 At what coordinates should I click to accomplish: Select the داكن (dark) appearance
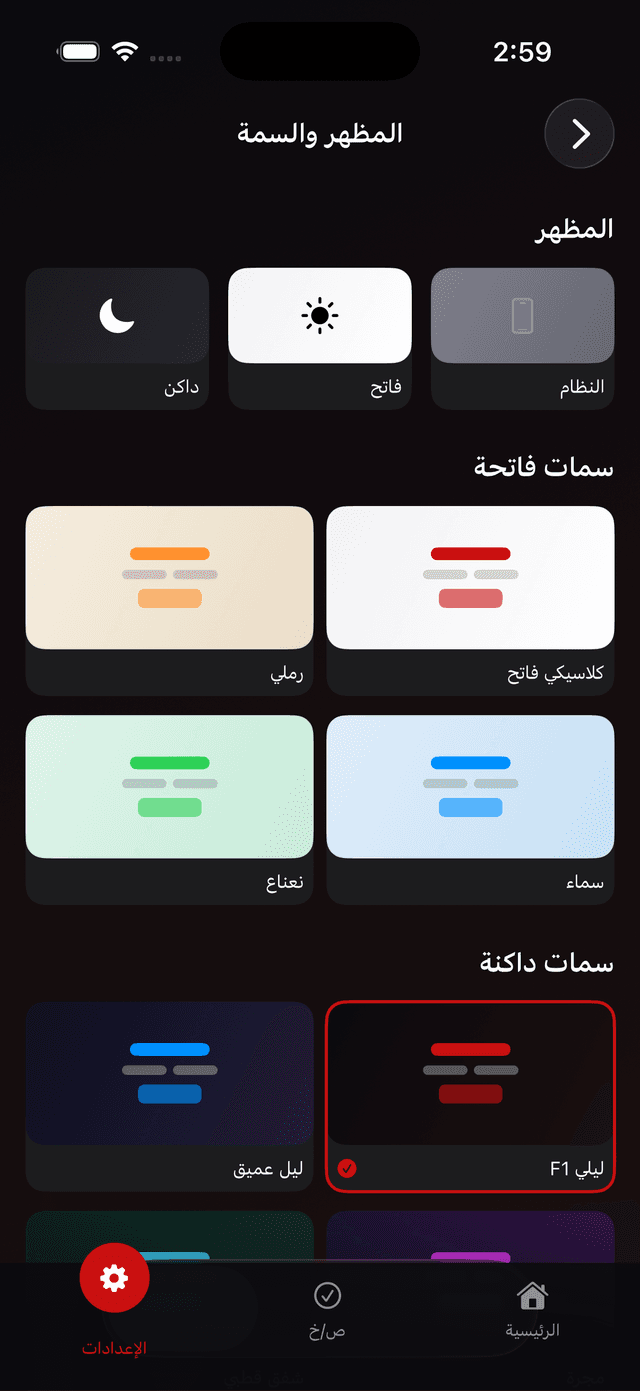point(117,337)
